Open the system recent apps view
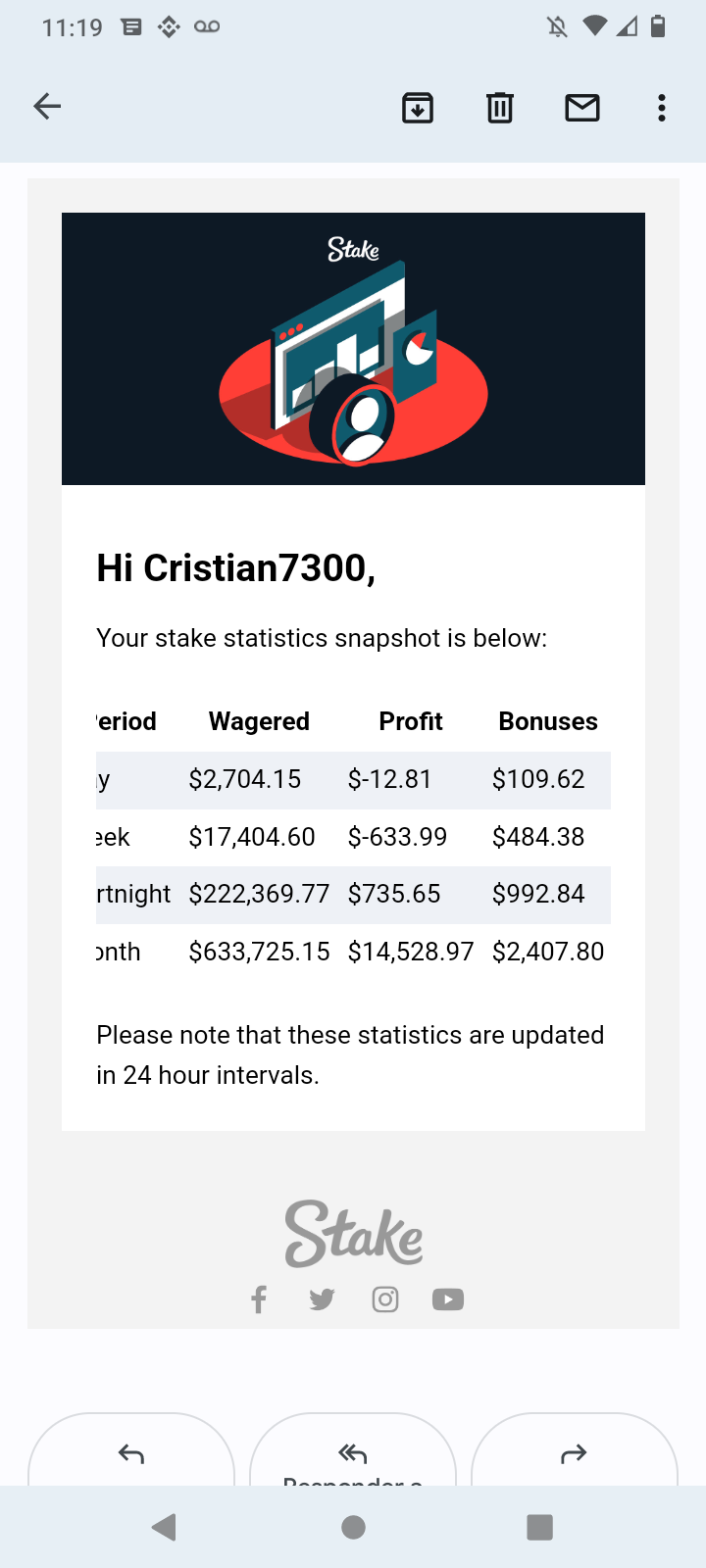 click(x=540, y=1527)
